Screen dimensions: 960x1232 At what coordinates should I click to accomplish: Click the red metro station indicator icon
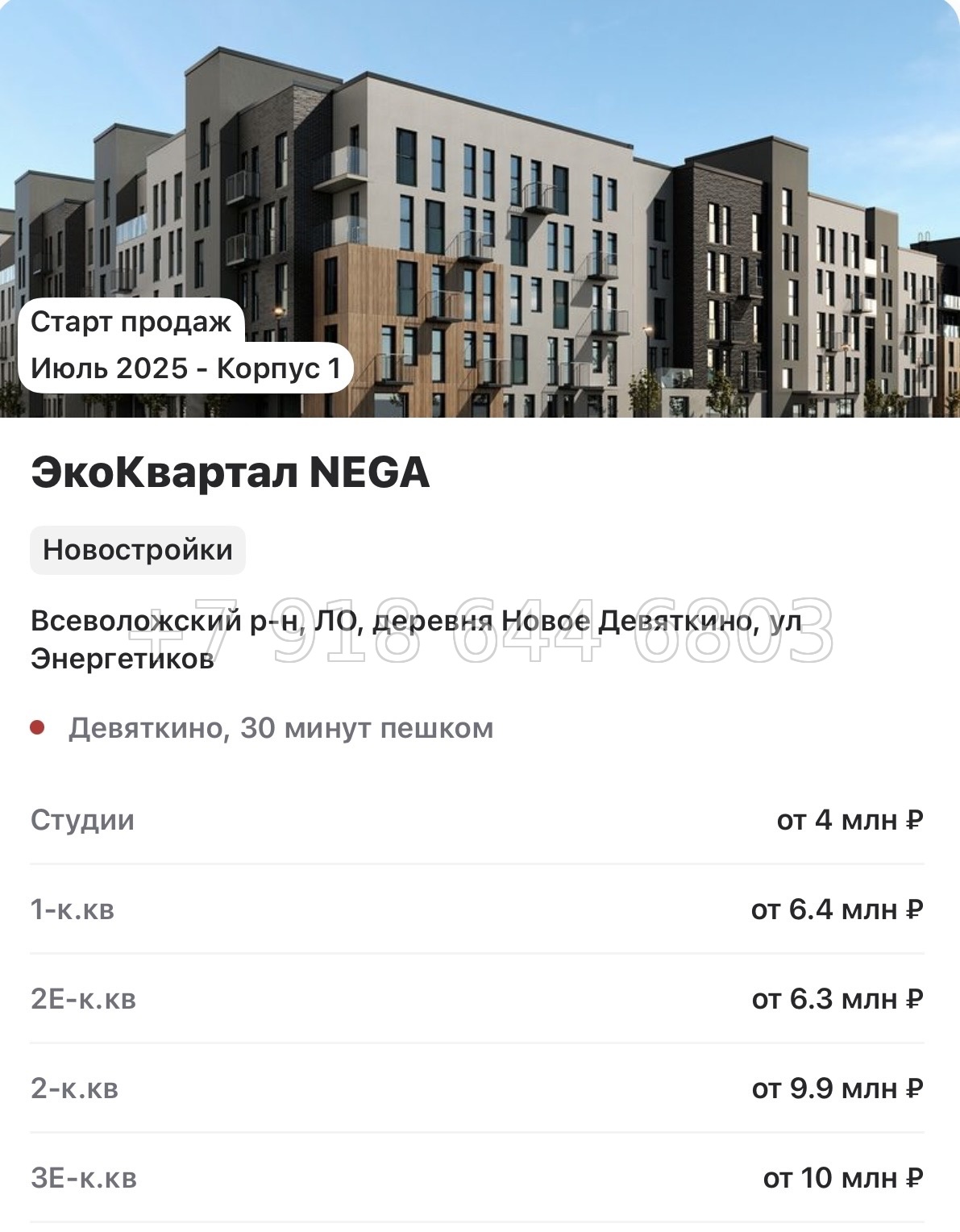(x=37, y=727)
